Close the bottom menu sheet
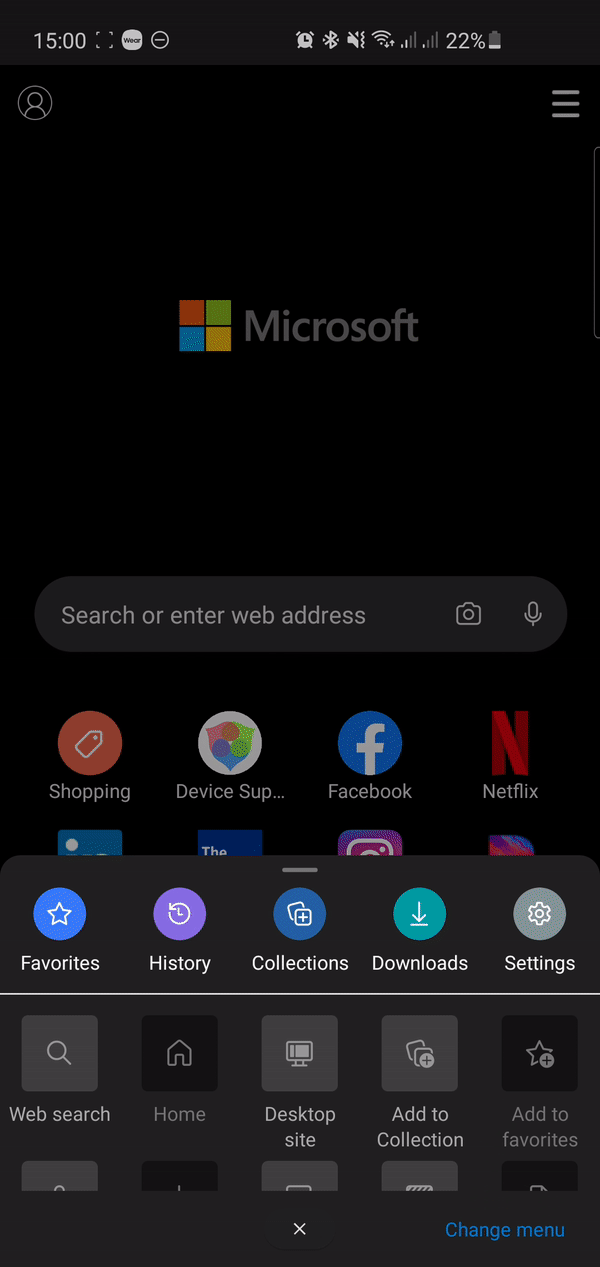 coord(300,1229)
